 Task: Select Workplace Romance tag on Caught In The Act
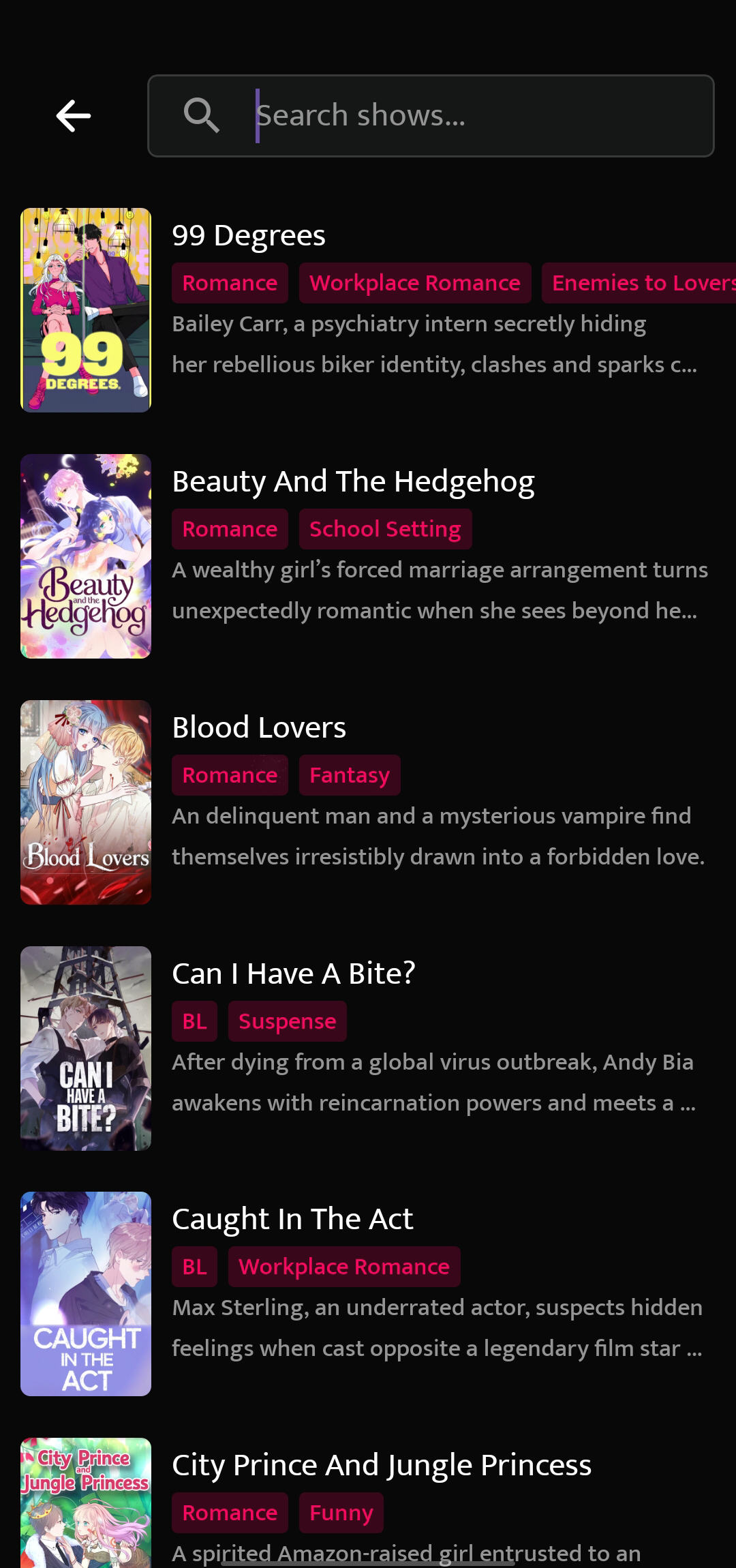(x=343, y=1267)
